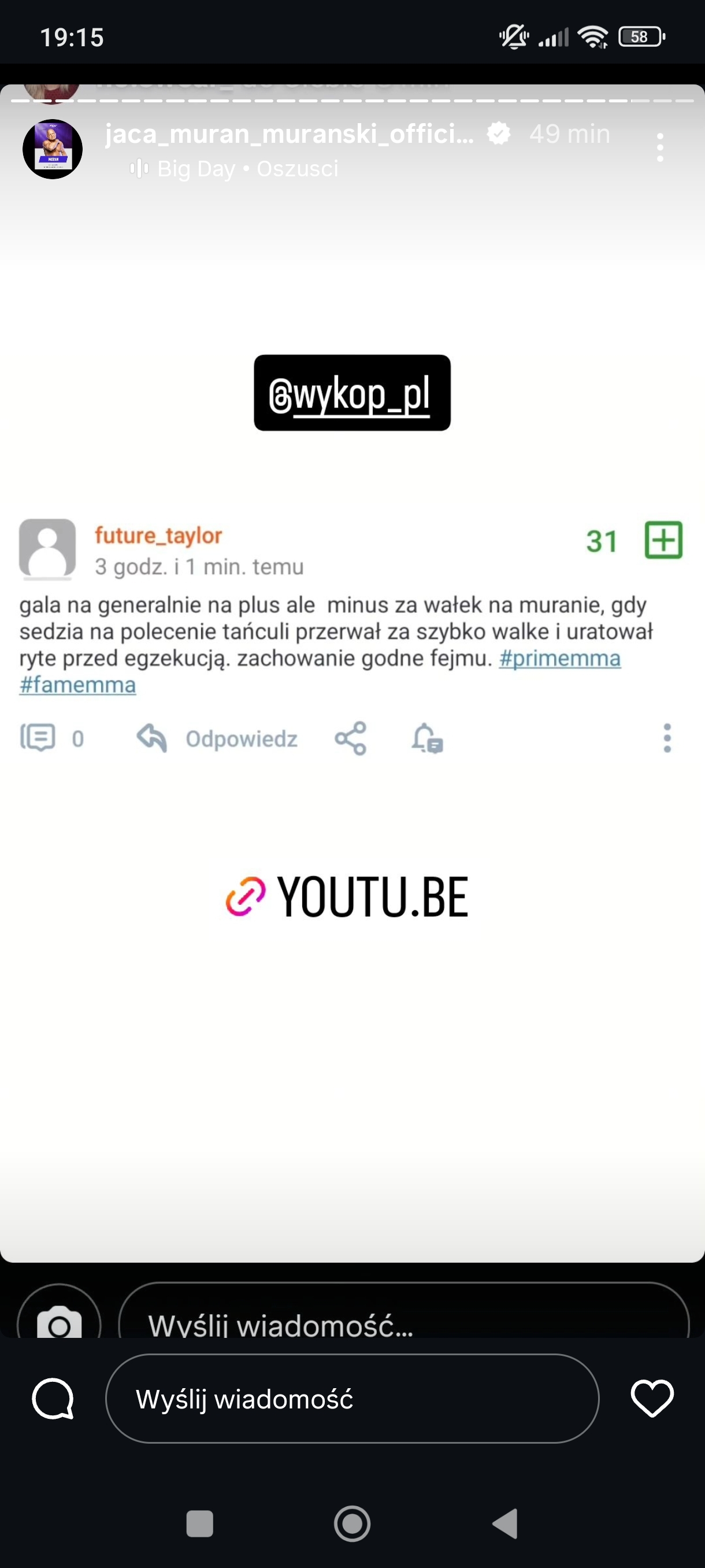
Task: Return to the home screen
Action: [x=352, y=1523]
